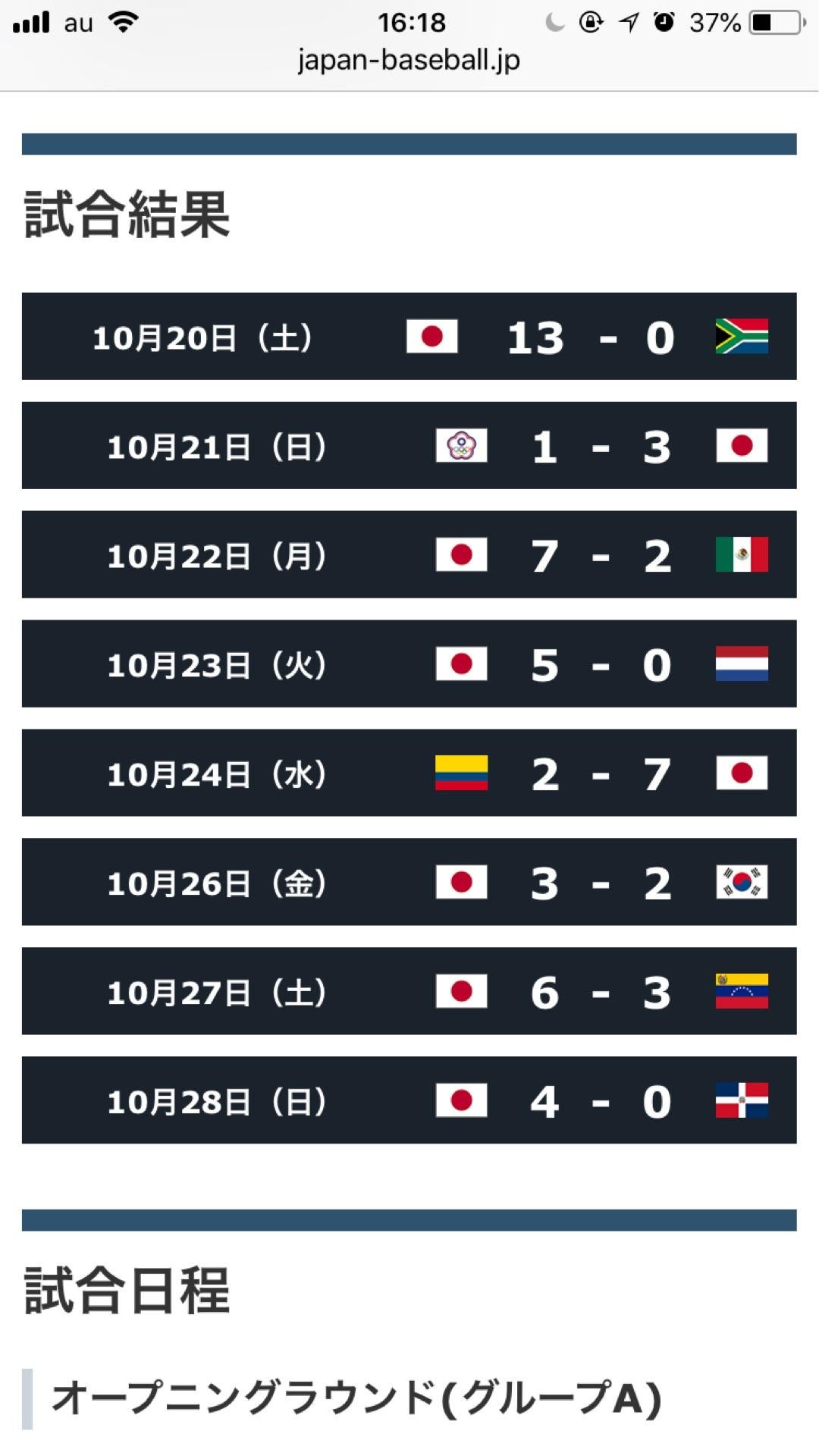Open the 10月26日 game against Korea
This screenshot has width=819, height=1456.
409,883
